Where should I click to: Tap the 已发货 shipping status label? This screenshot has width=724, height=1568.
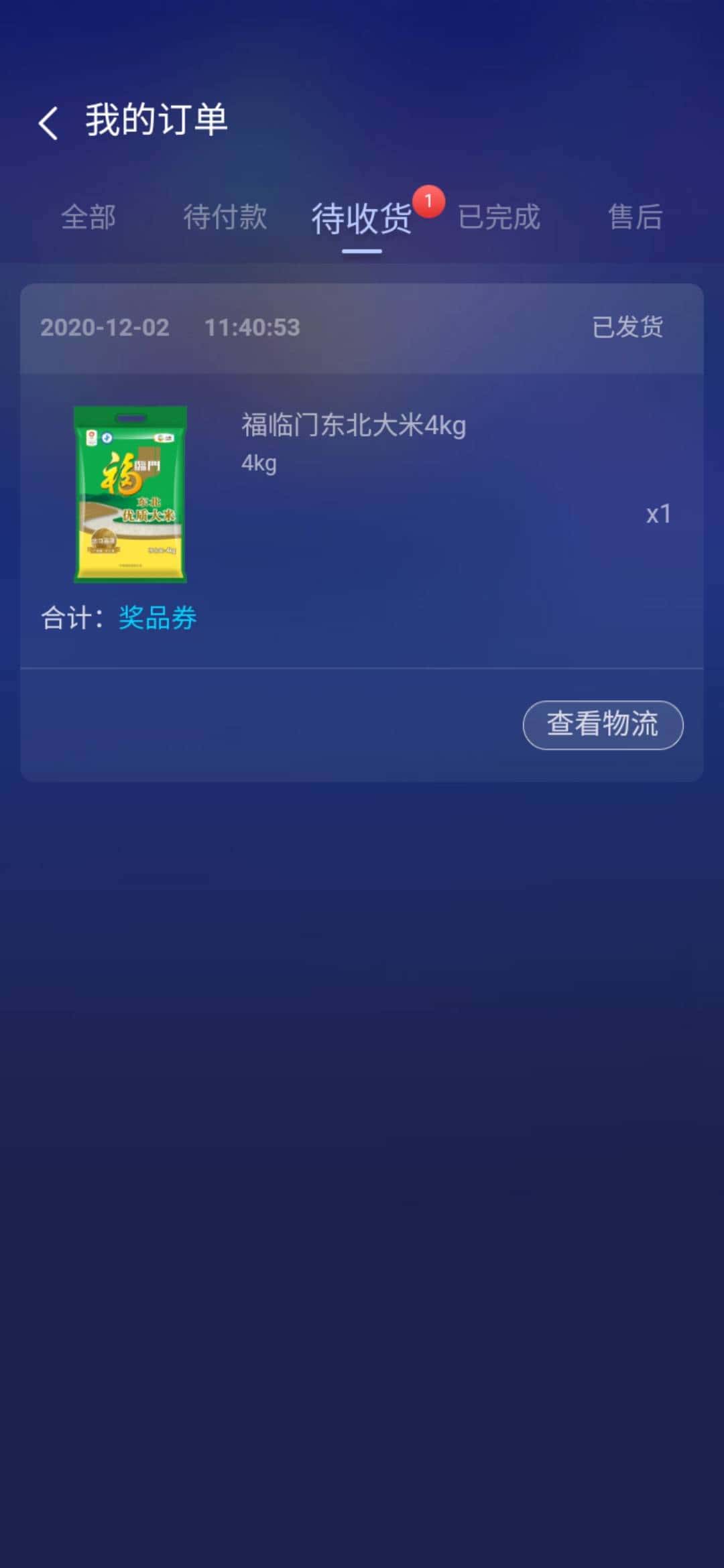click(627, 326)
